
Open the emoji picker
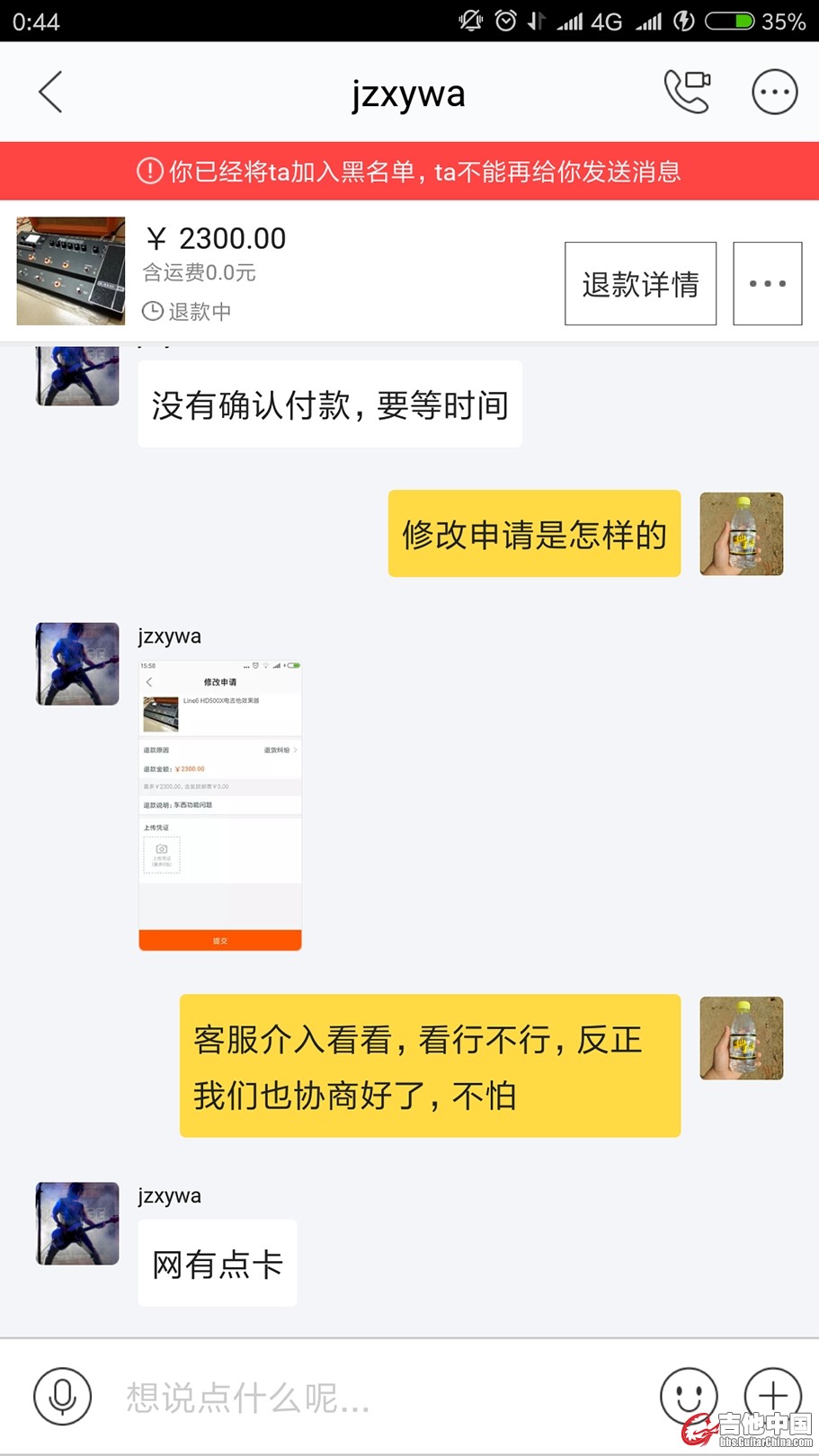(689, 1396)
